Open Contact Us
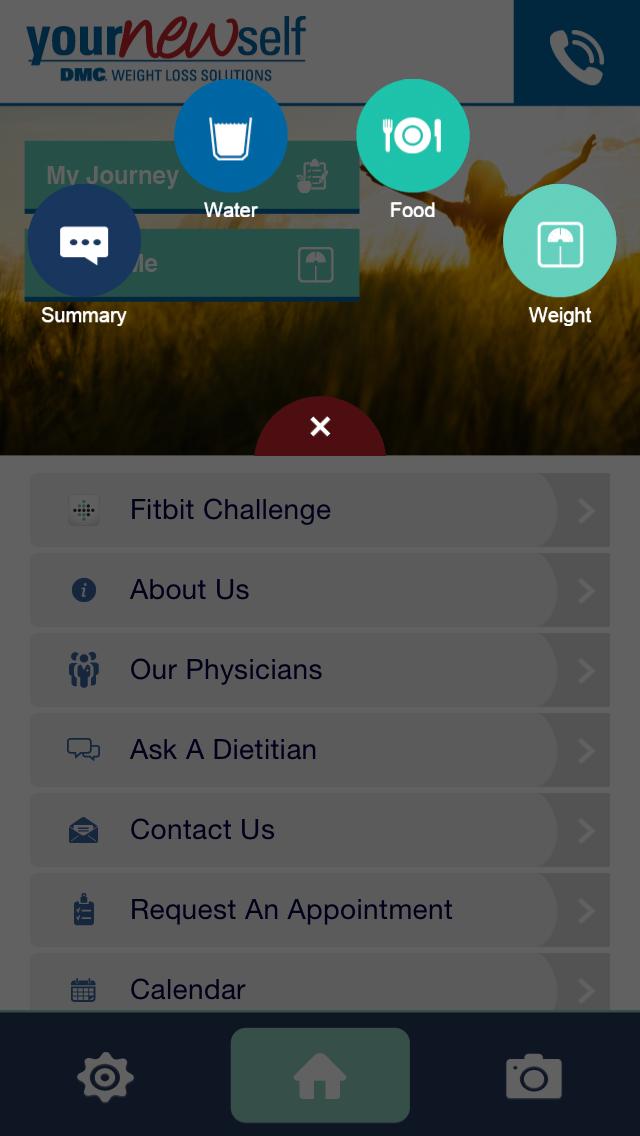This screenshot has width=640, height=1136. click(x=320, y=830)
